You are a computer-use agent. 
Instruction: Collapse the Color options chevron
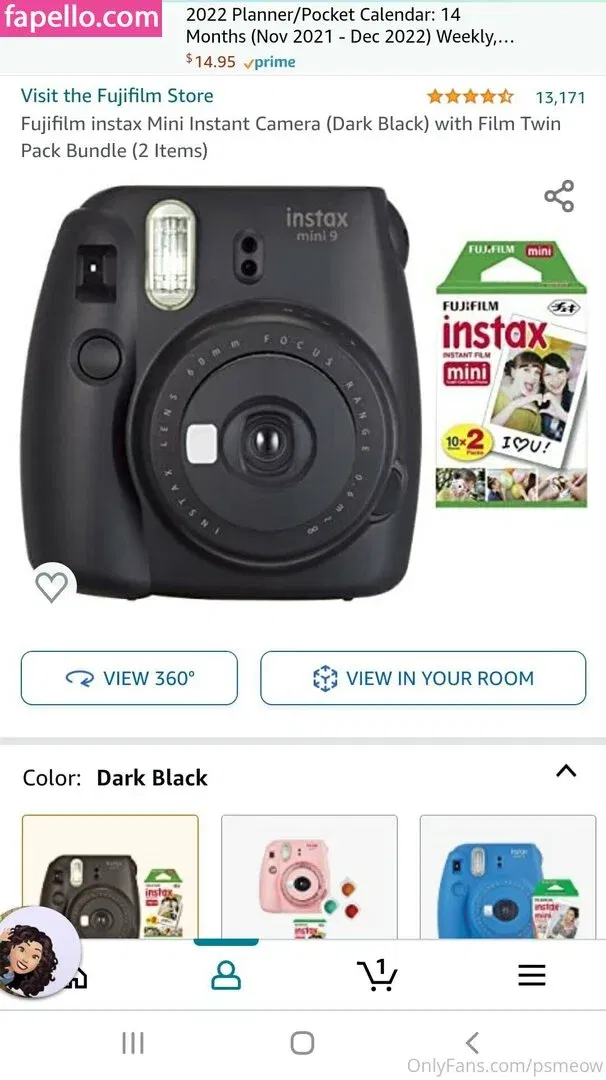point(565,771)
